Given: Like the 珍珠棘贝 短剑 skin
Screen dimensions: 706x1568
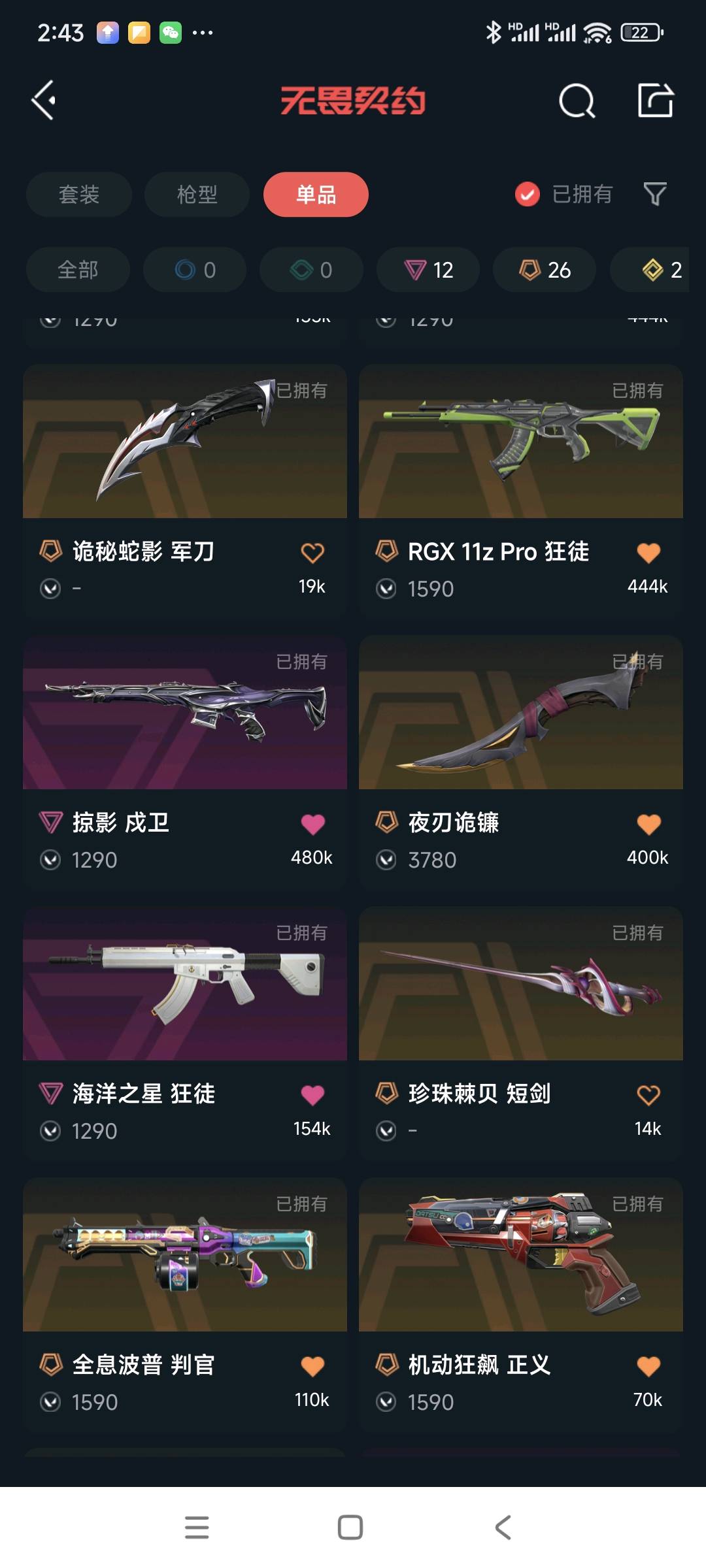Looking at the screenshot, I should pyautogui.click(x=648, y=1095).
